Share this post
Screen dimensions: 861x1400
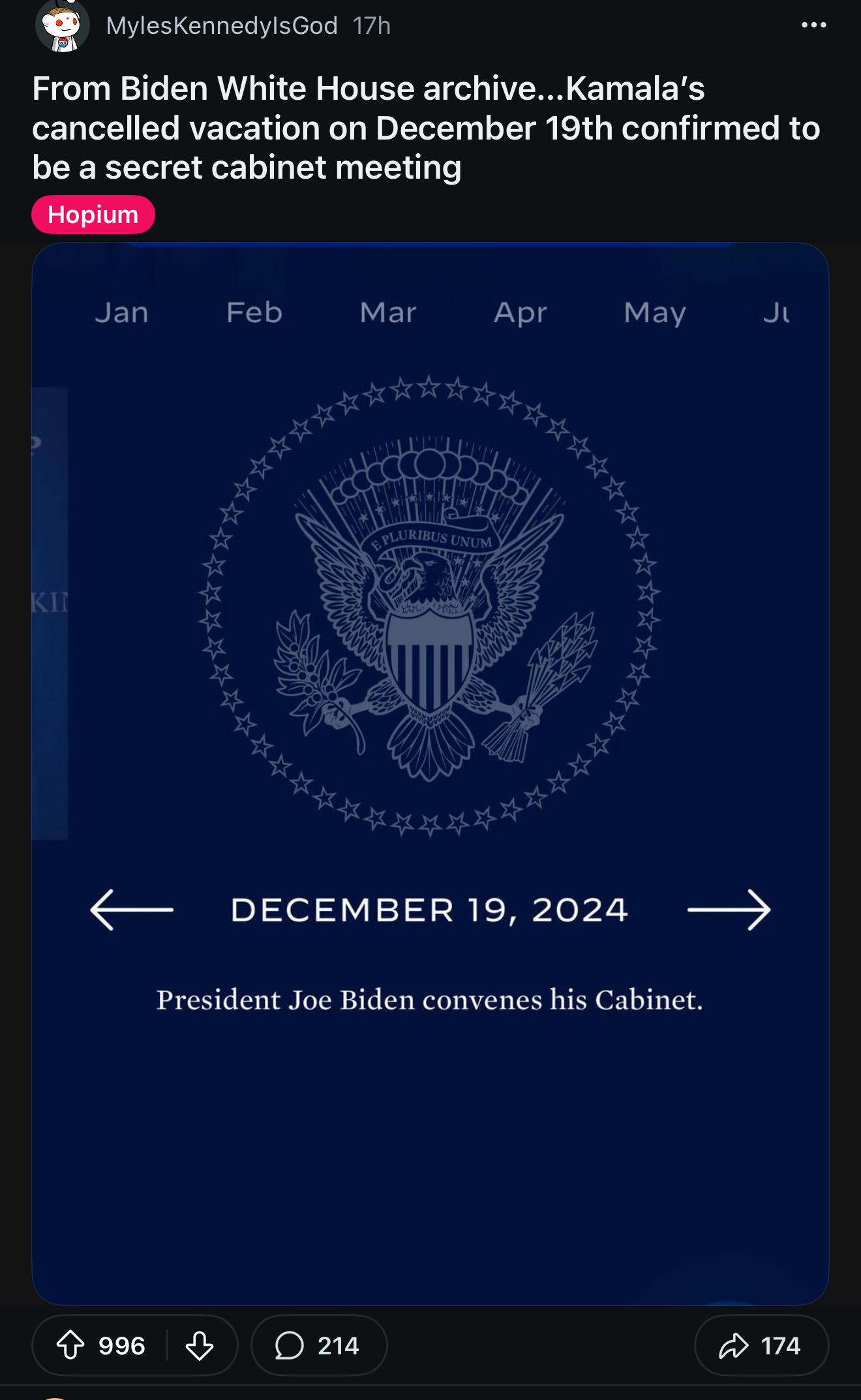tap(761, 1345)
